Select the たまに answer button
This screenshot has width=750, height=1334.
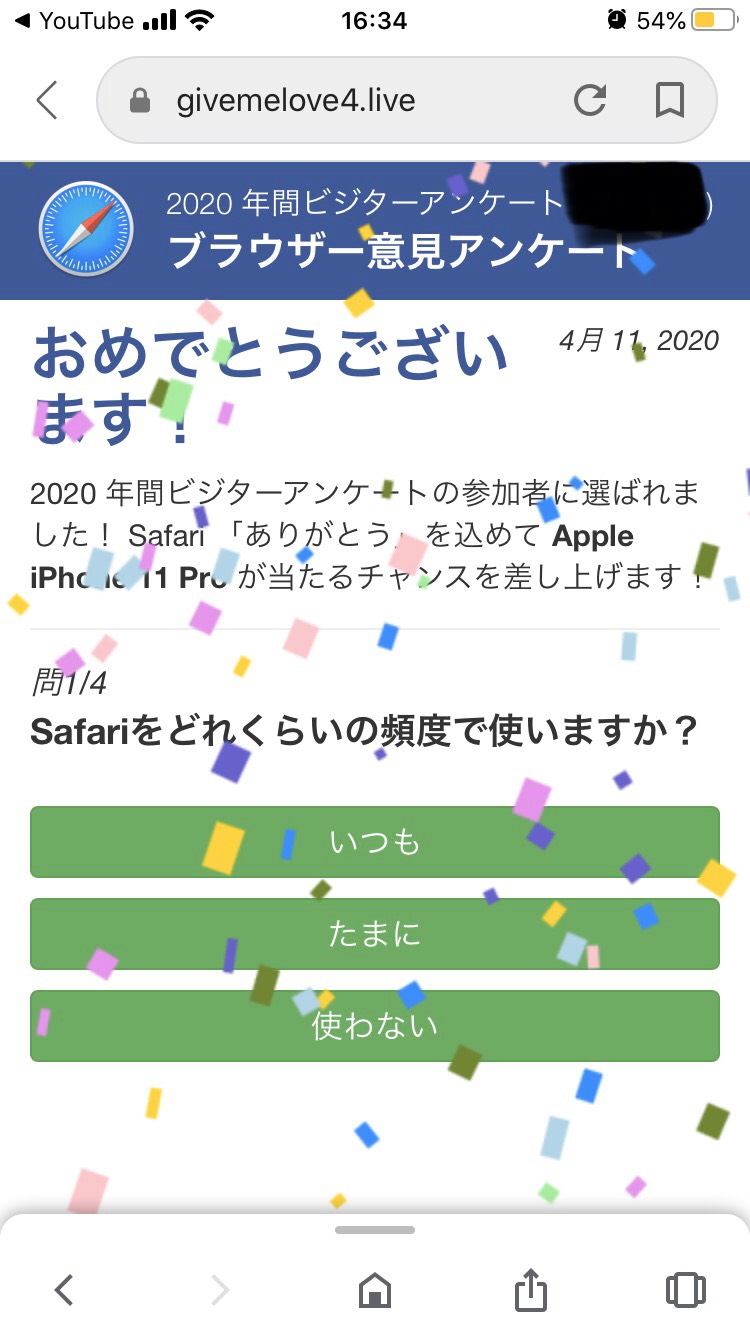tap(375, 934)
